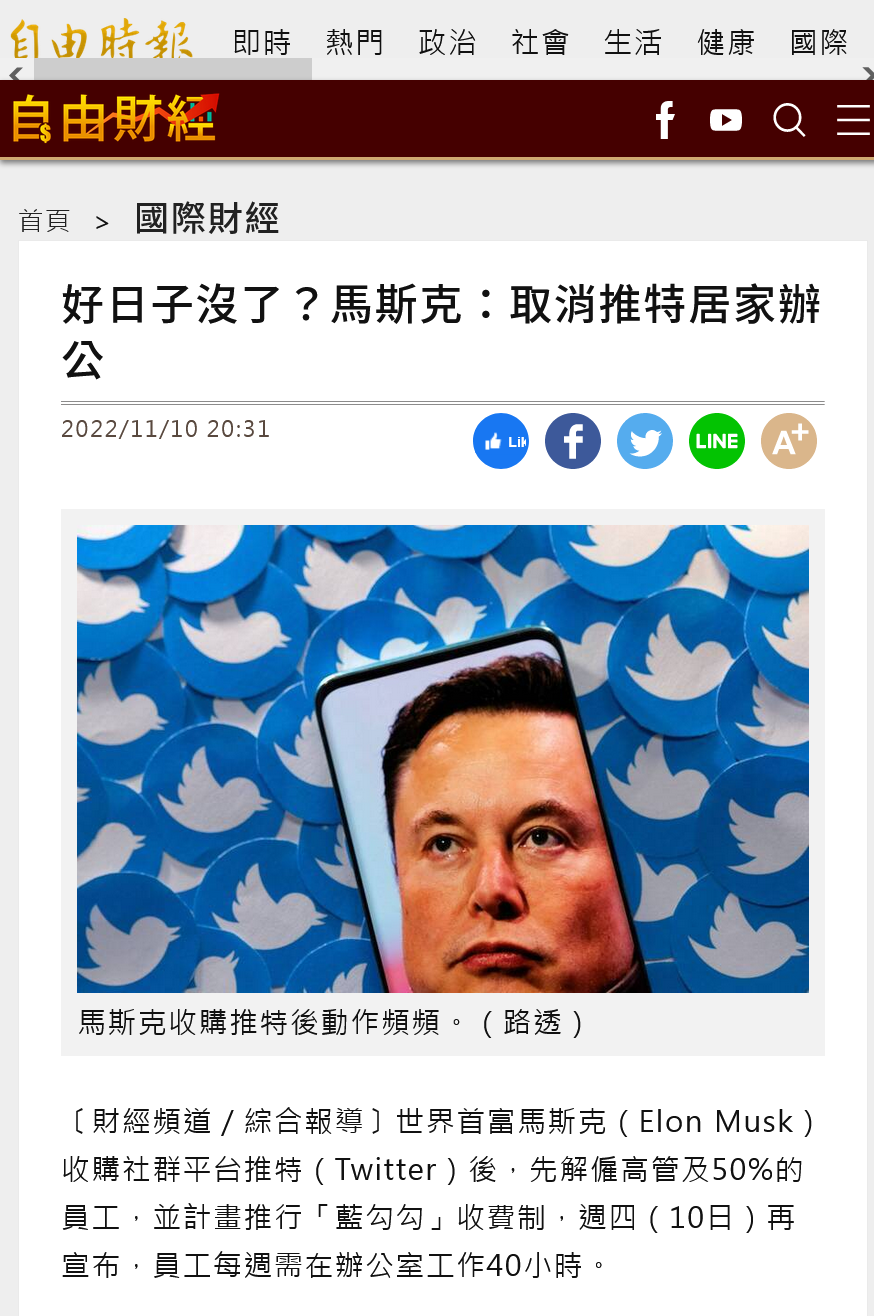Tap the 自由時報 logo to go home
This screenshot has width=874, height=1316.
tap(100, 40)
